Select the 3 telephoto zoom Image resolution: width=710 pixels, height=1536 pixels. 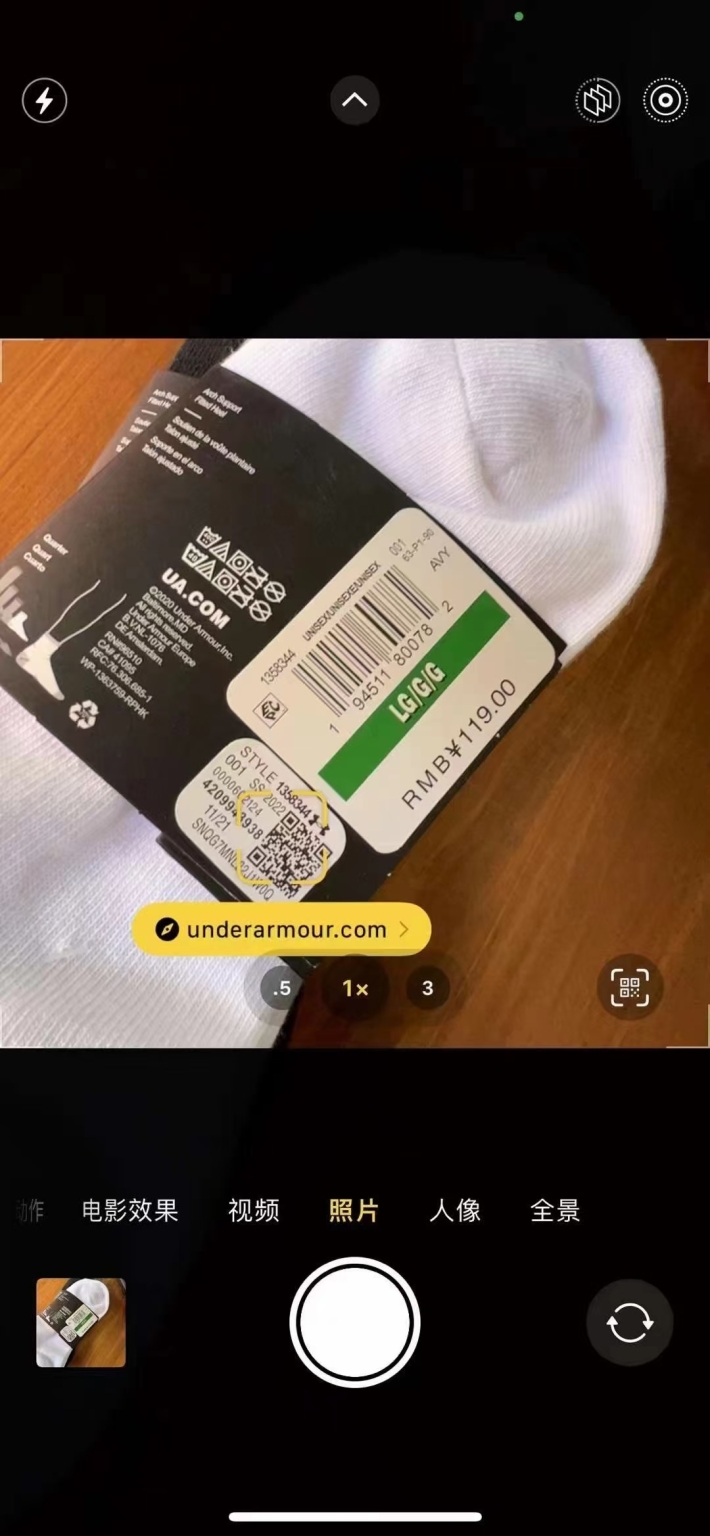(x=428, y=989)
